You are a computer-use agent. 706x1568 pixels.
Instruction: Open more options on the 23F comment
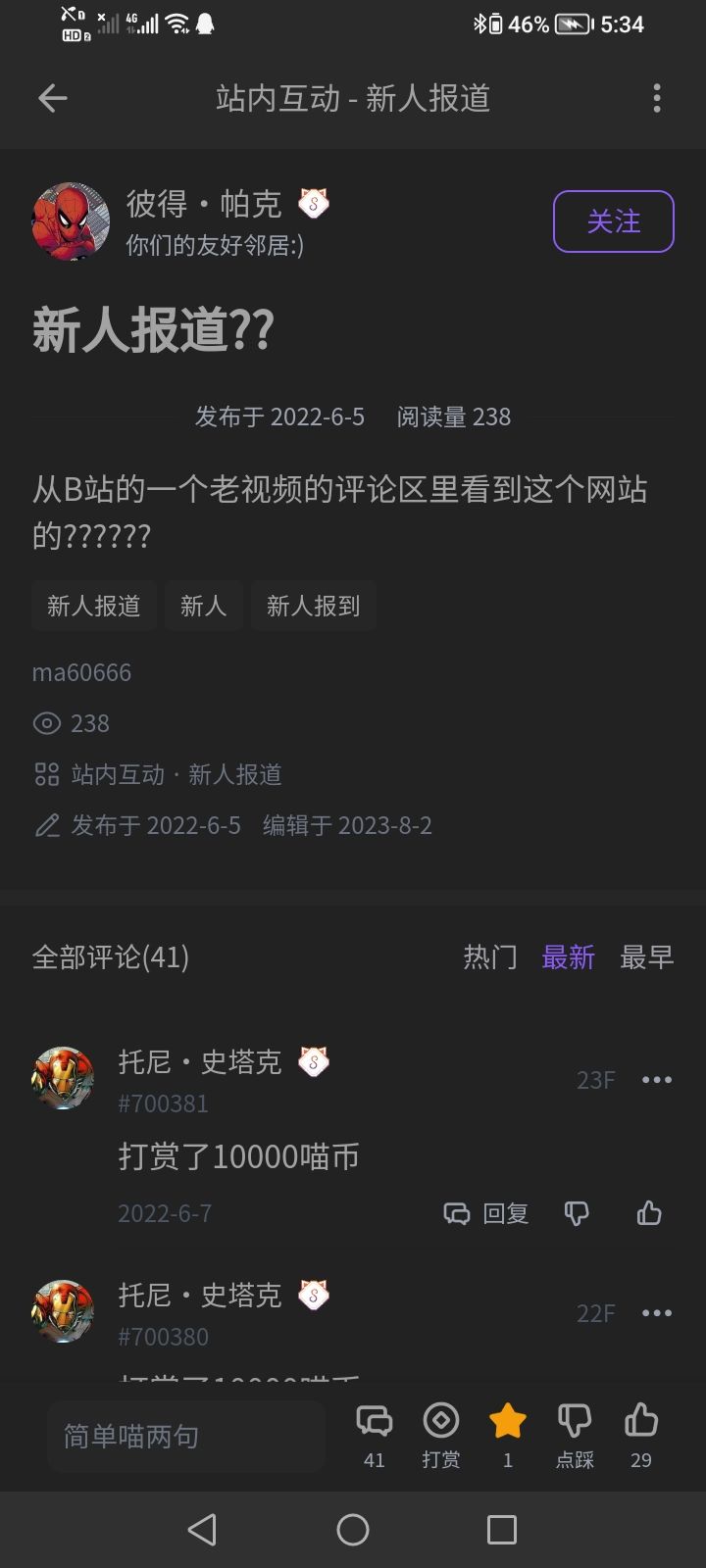(656, 1080)
